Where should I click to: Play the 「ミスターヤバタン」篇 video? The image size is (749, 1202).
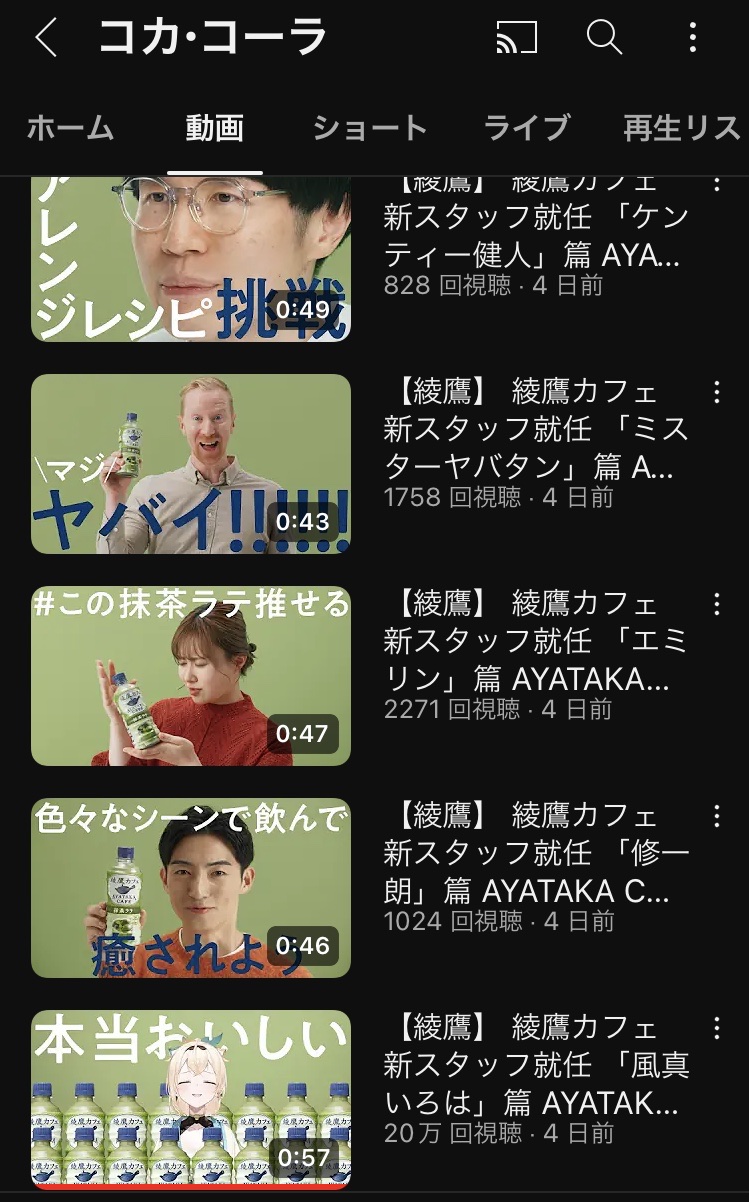coord(191,464)
